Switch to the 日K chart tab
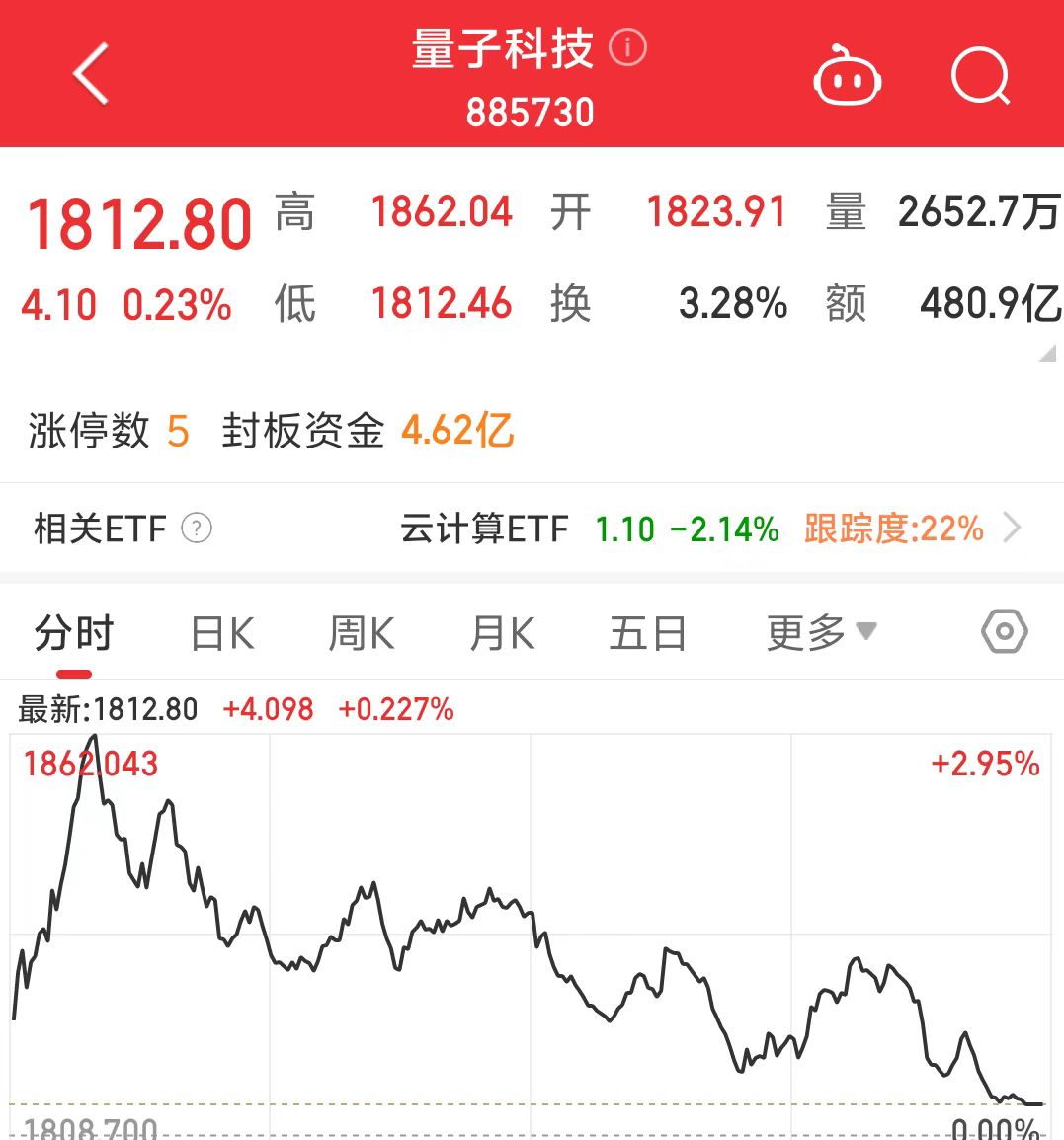1064x1140 pixels. (x=222, y=633)
